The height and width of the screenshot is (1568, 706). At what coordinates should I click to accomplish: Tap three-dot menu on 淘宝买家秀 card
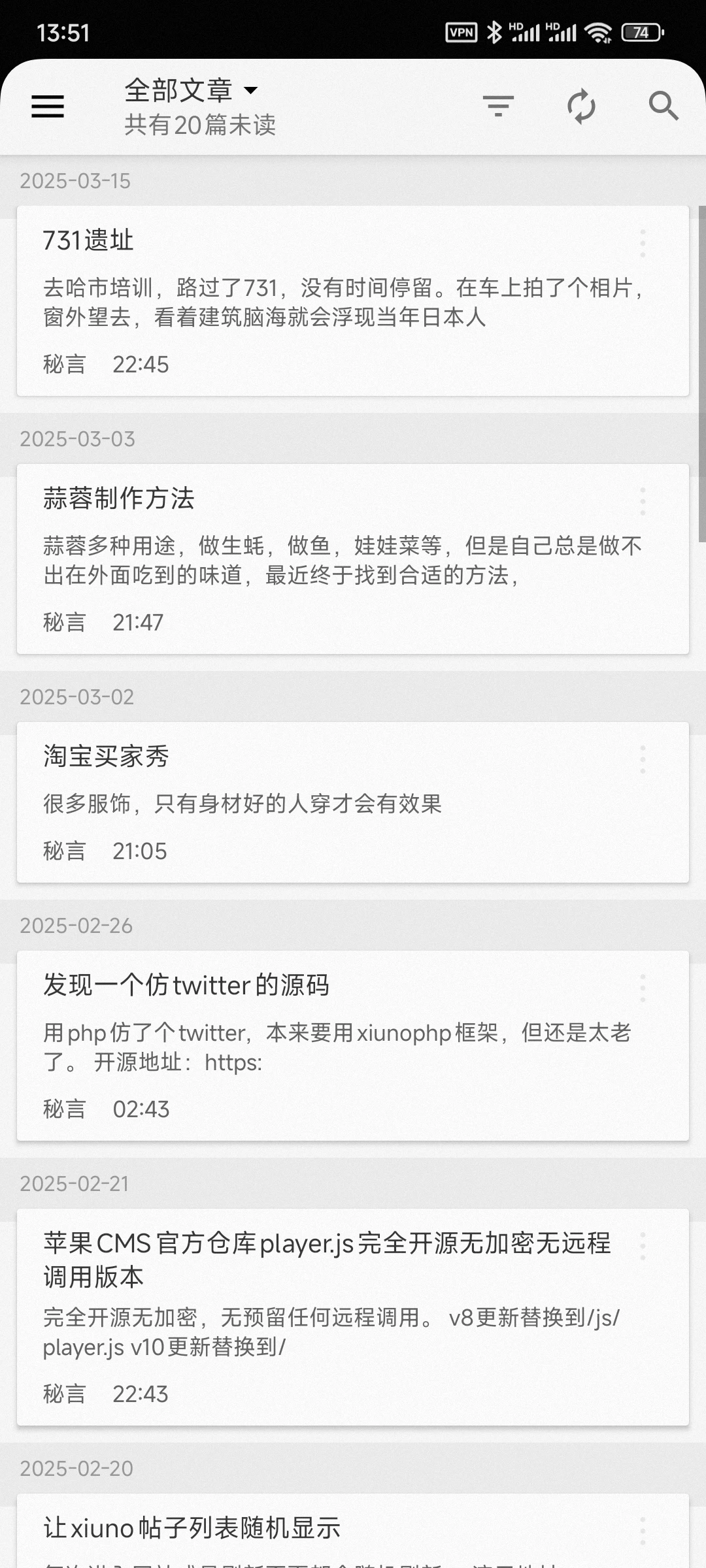[x=643, y=759]
